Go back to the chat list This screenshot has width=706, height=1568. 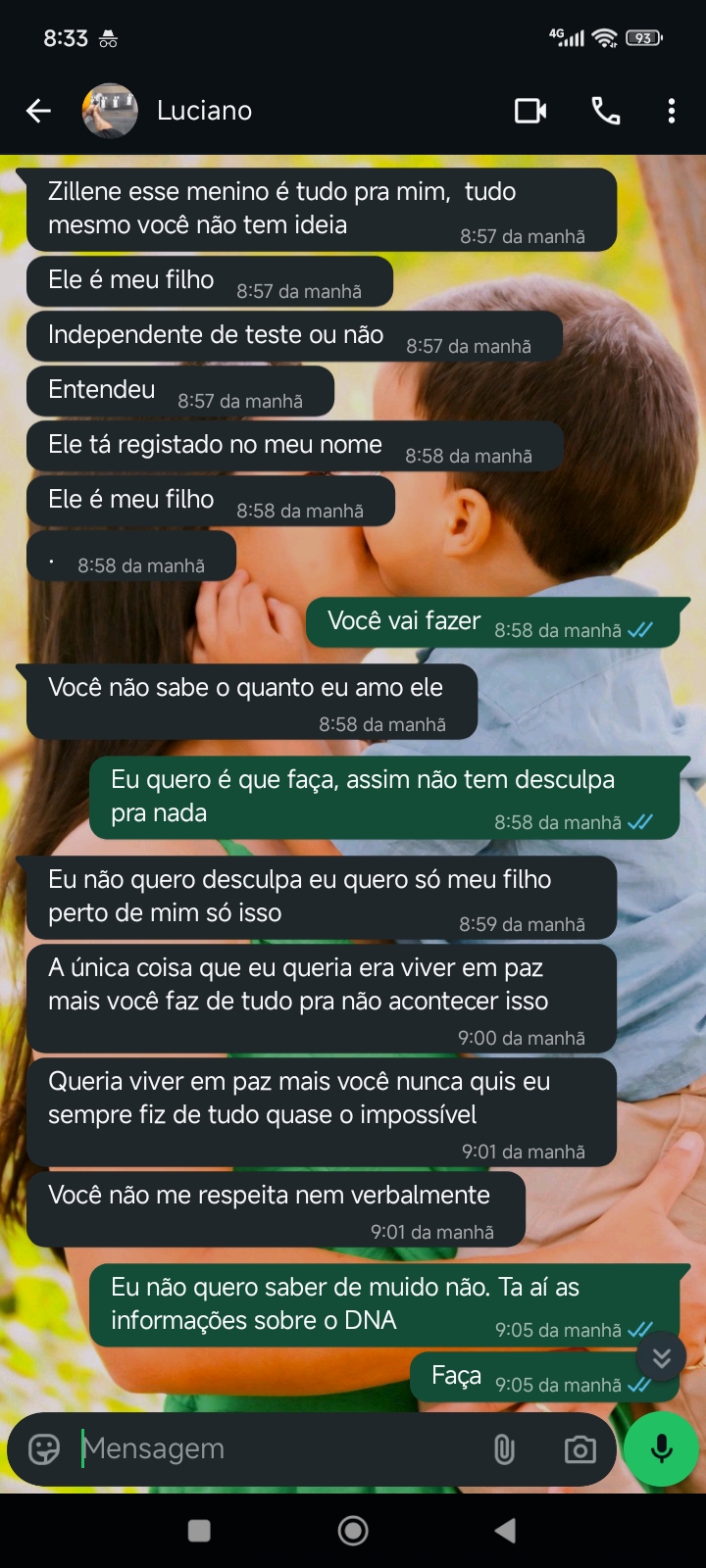pyautogui.click(x=38, y=111)
